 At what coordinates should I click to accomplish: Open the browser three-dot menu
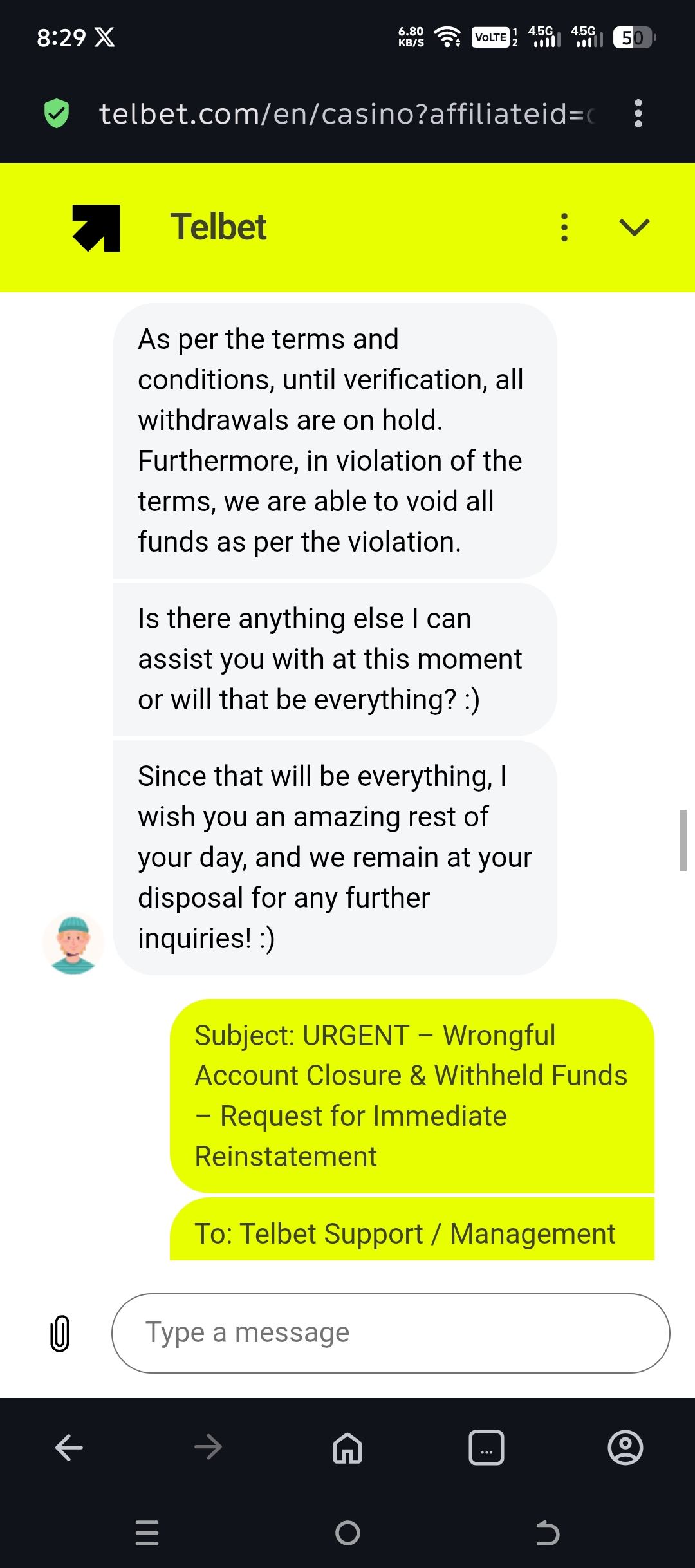click(x=638, y=113)
